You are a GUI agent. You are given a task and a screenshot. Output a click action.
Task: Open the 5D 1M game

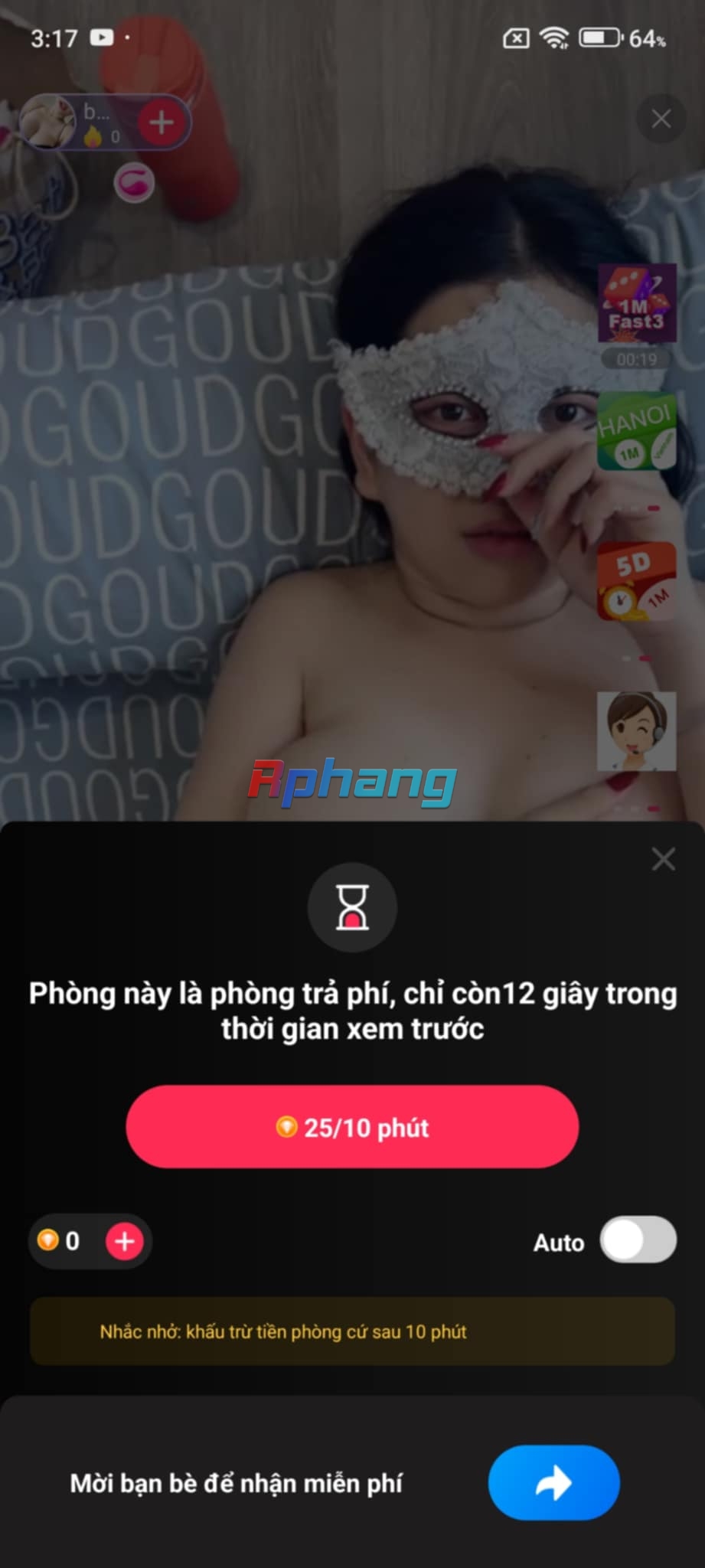tap(637, 581)
